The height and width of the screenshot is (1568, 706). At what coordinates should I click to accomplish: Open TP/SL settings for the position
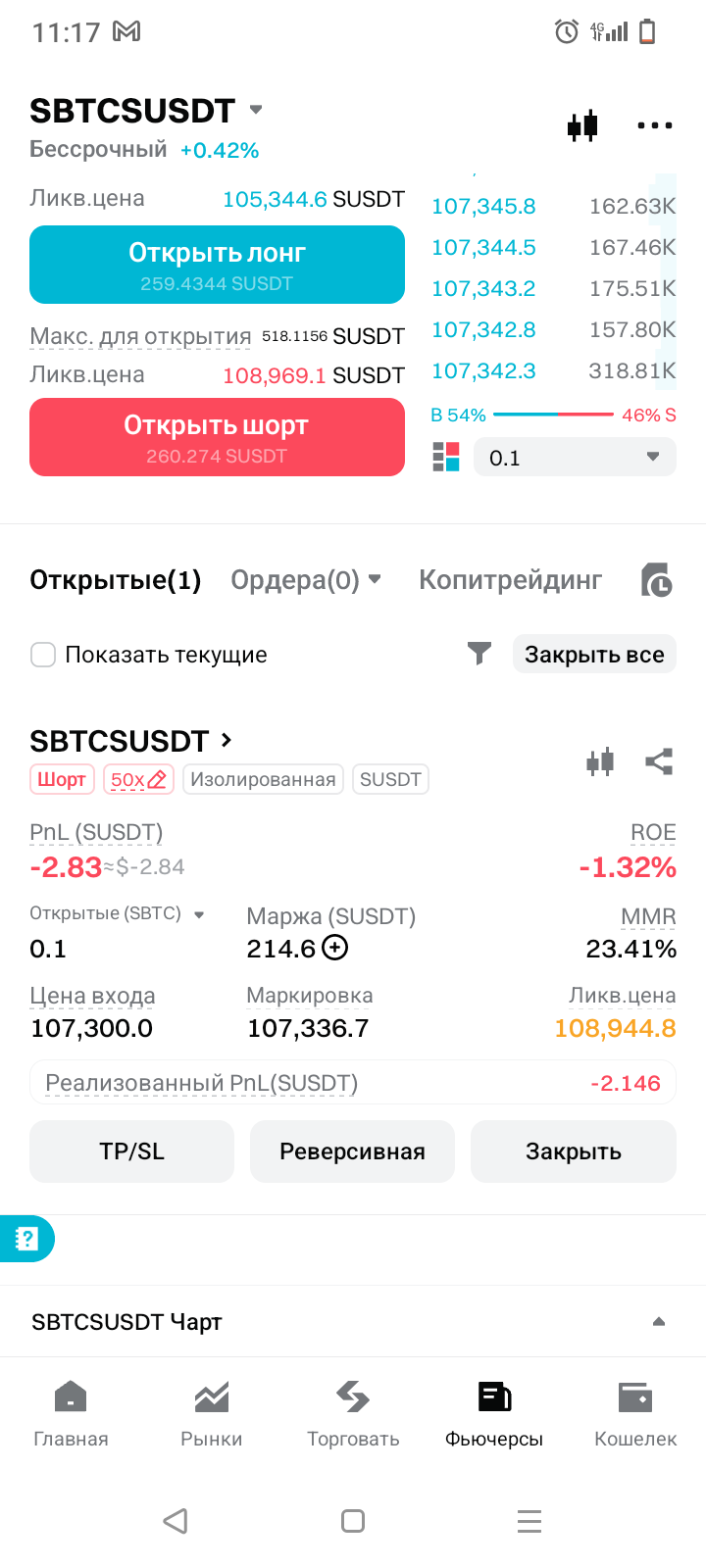(131, 1151)
